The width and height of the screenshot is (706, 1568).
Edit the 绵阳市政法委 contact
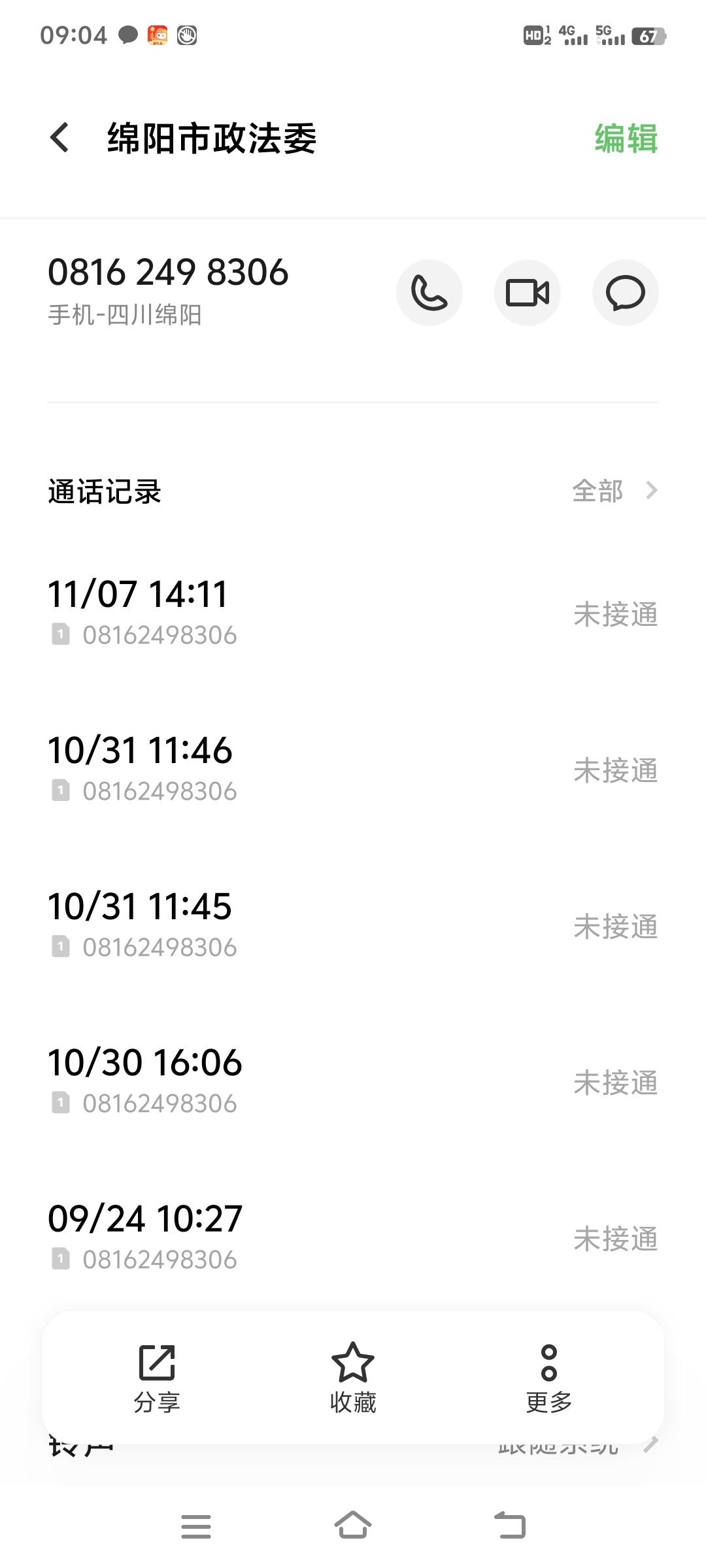tap(626, 139)
